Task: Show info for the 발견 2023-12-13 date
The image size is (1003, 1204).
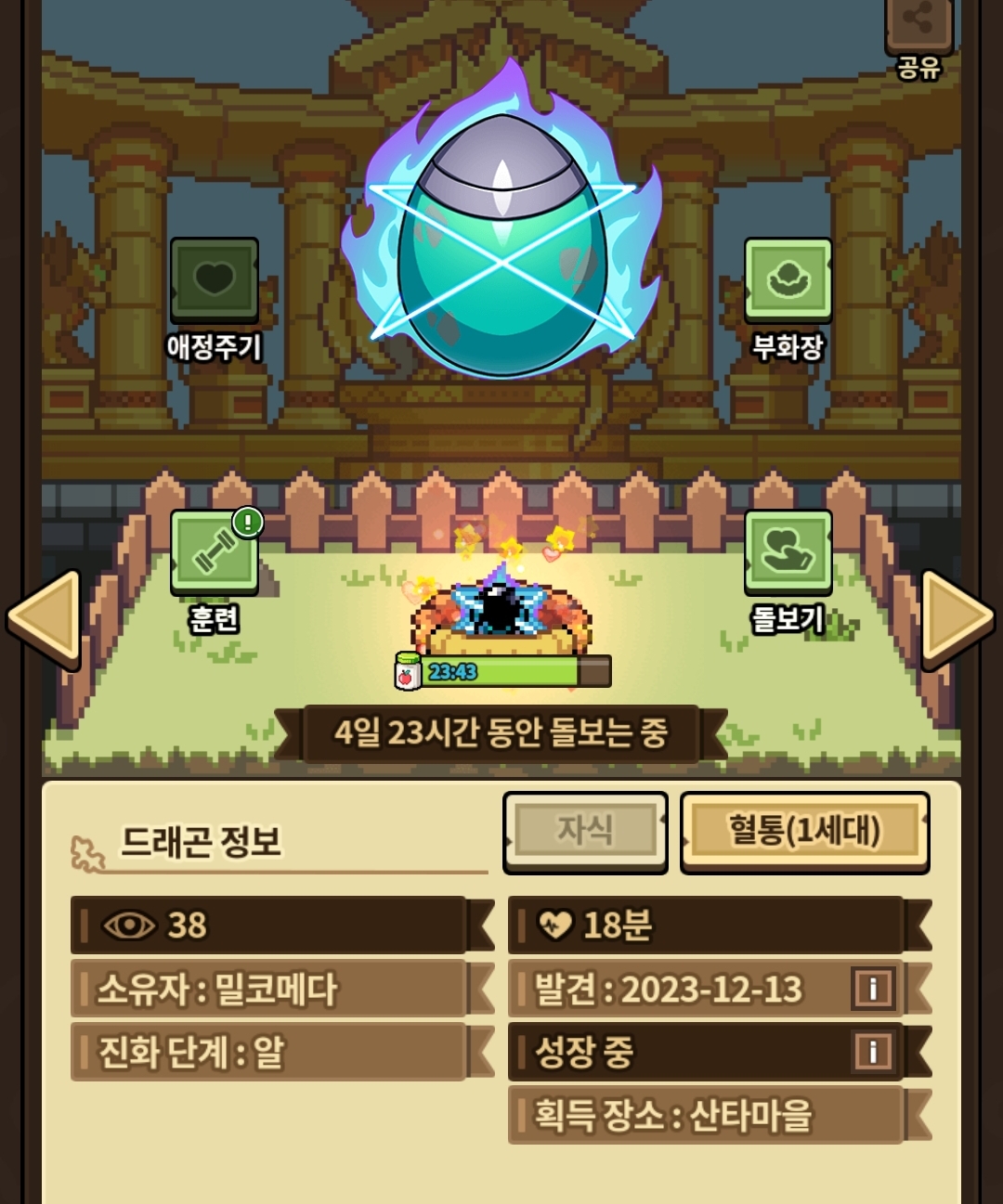Action: pyautogui.click(x=873, y=989)
